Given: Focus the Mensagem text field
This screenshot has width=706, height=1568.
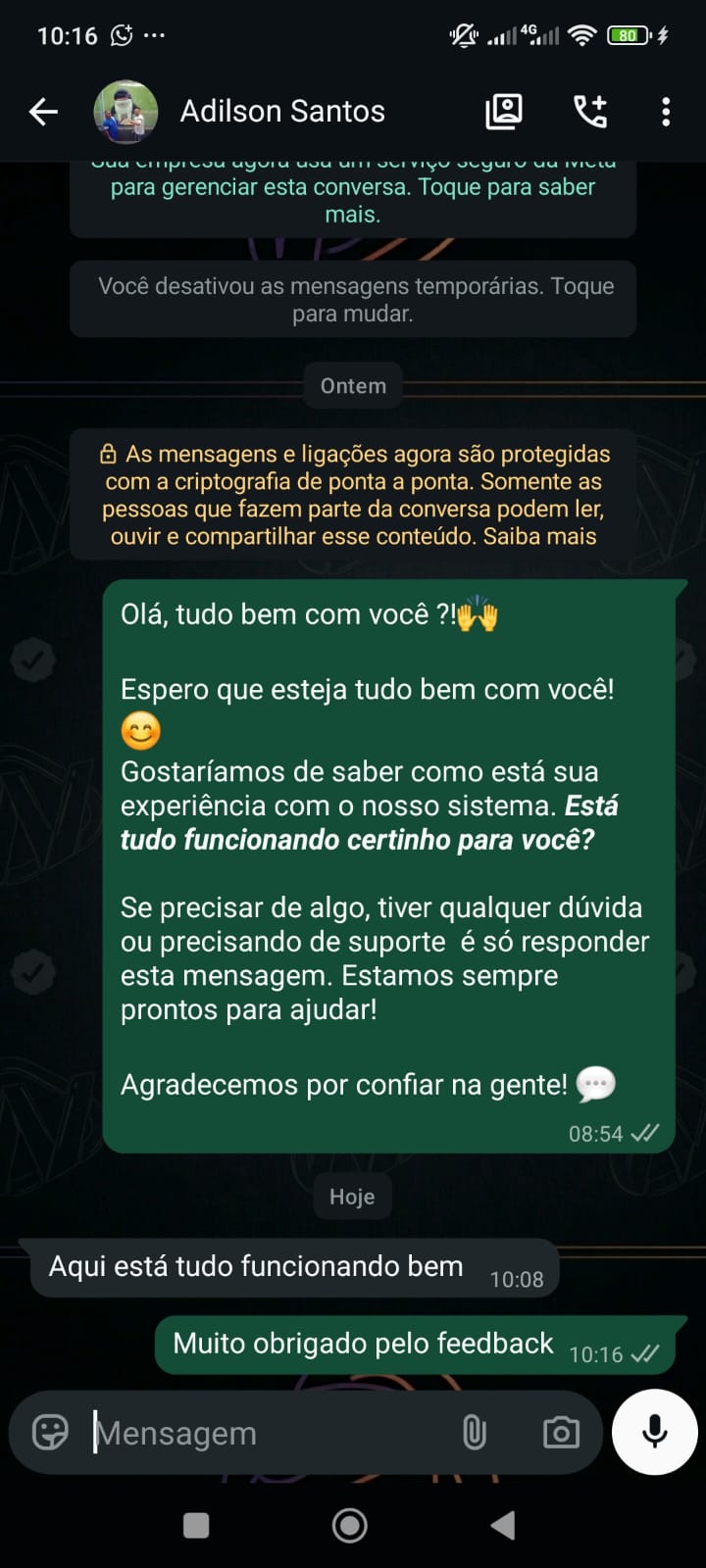Looking at the screenshot, I should tap(265, 1433).
